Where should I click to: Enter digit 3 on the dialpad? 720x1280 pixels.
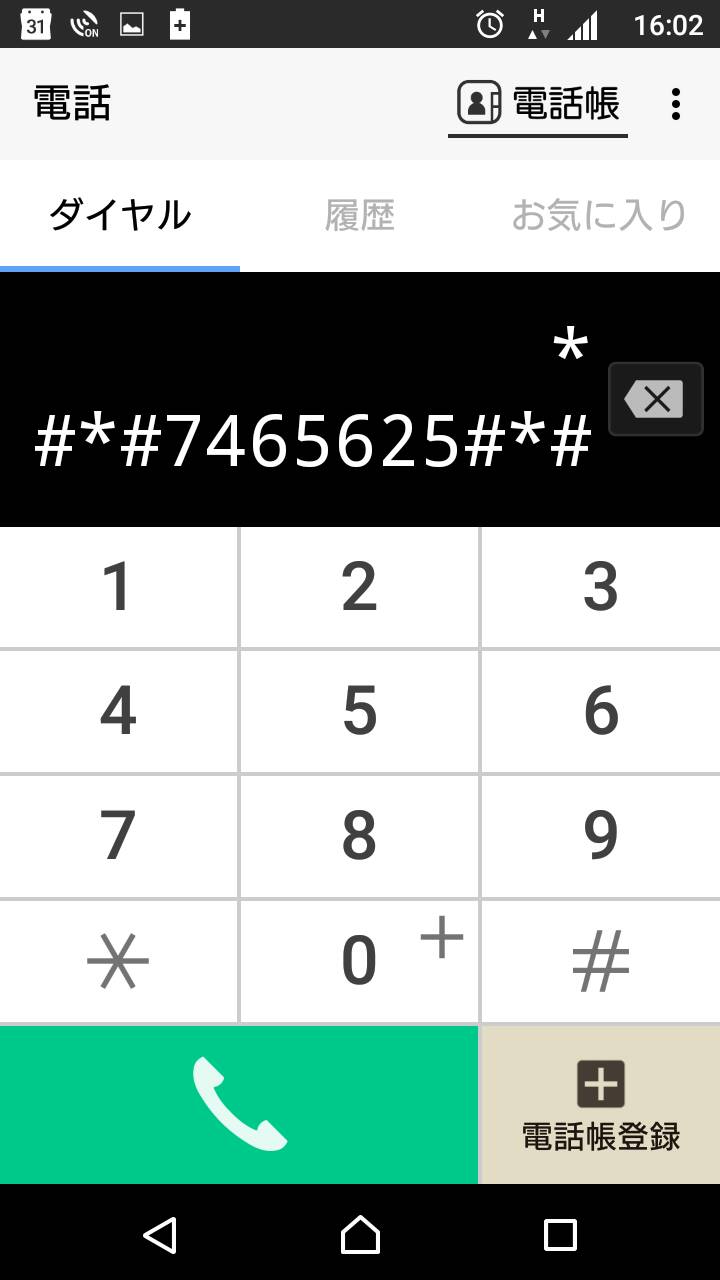tap(601, 587)
